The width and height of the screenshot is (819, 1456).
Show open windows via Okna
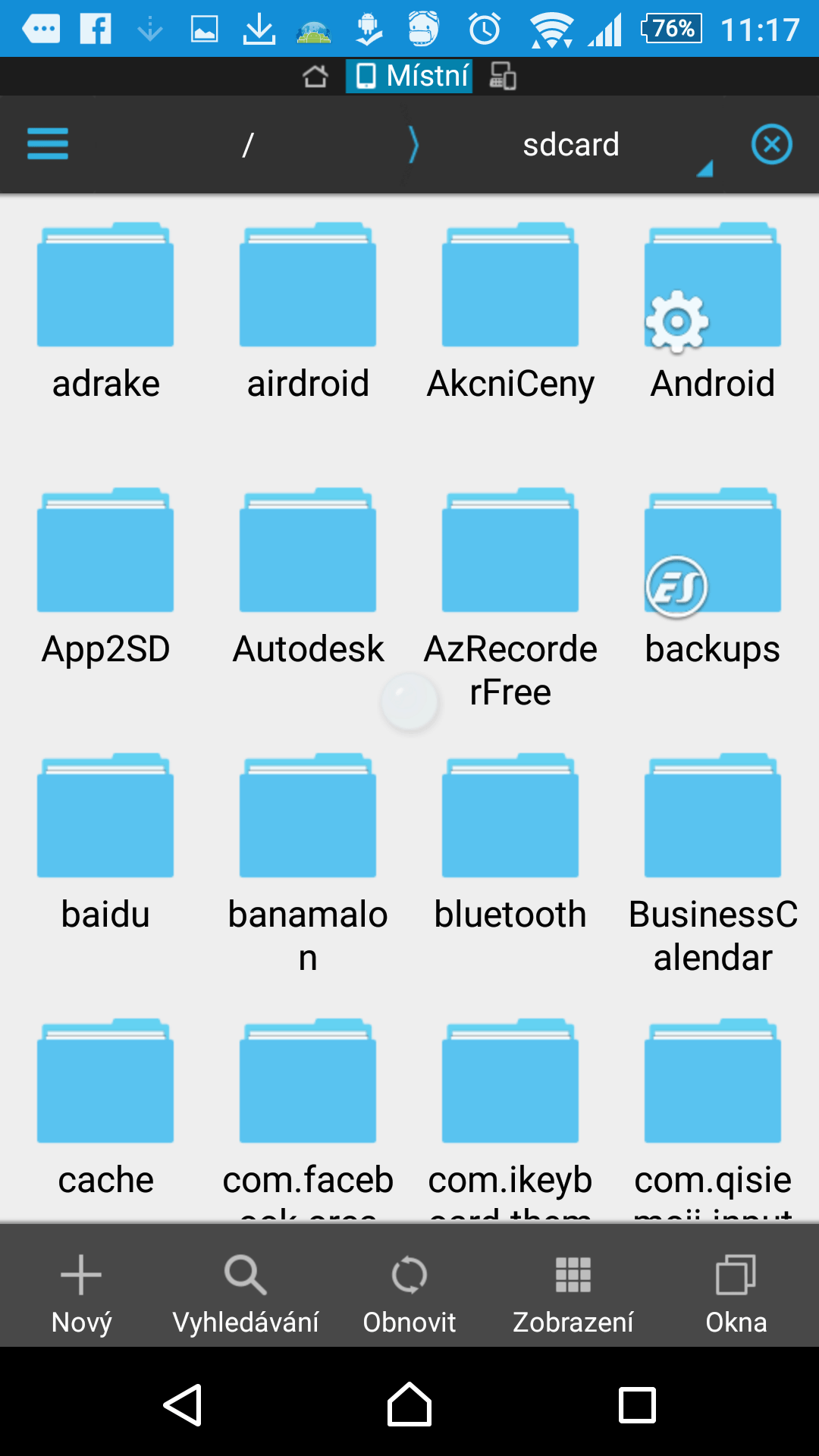(736, 1294)
